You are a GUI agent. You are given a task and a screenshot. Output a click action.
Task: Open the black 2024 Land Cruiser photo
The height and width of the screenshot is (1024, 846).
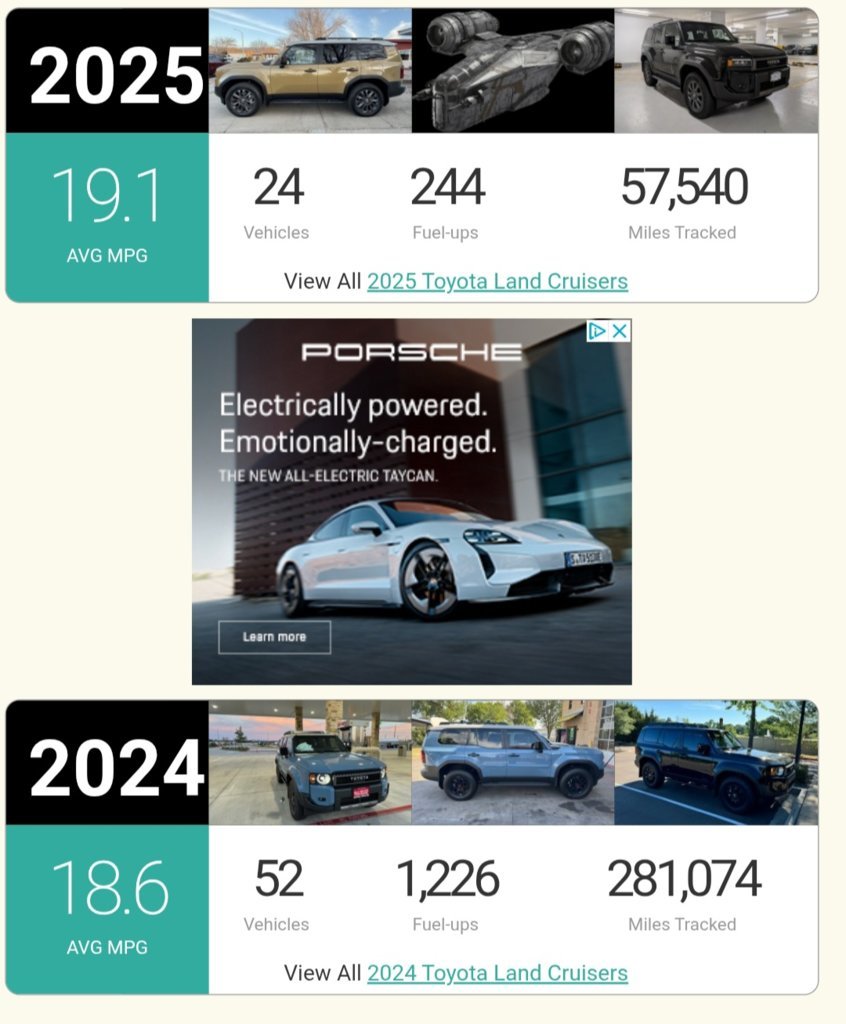pos(716,762)
